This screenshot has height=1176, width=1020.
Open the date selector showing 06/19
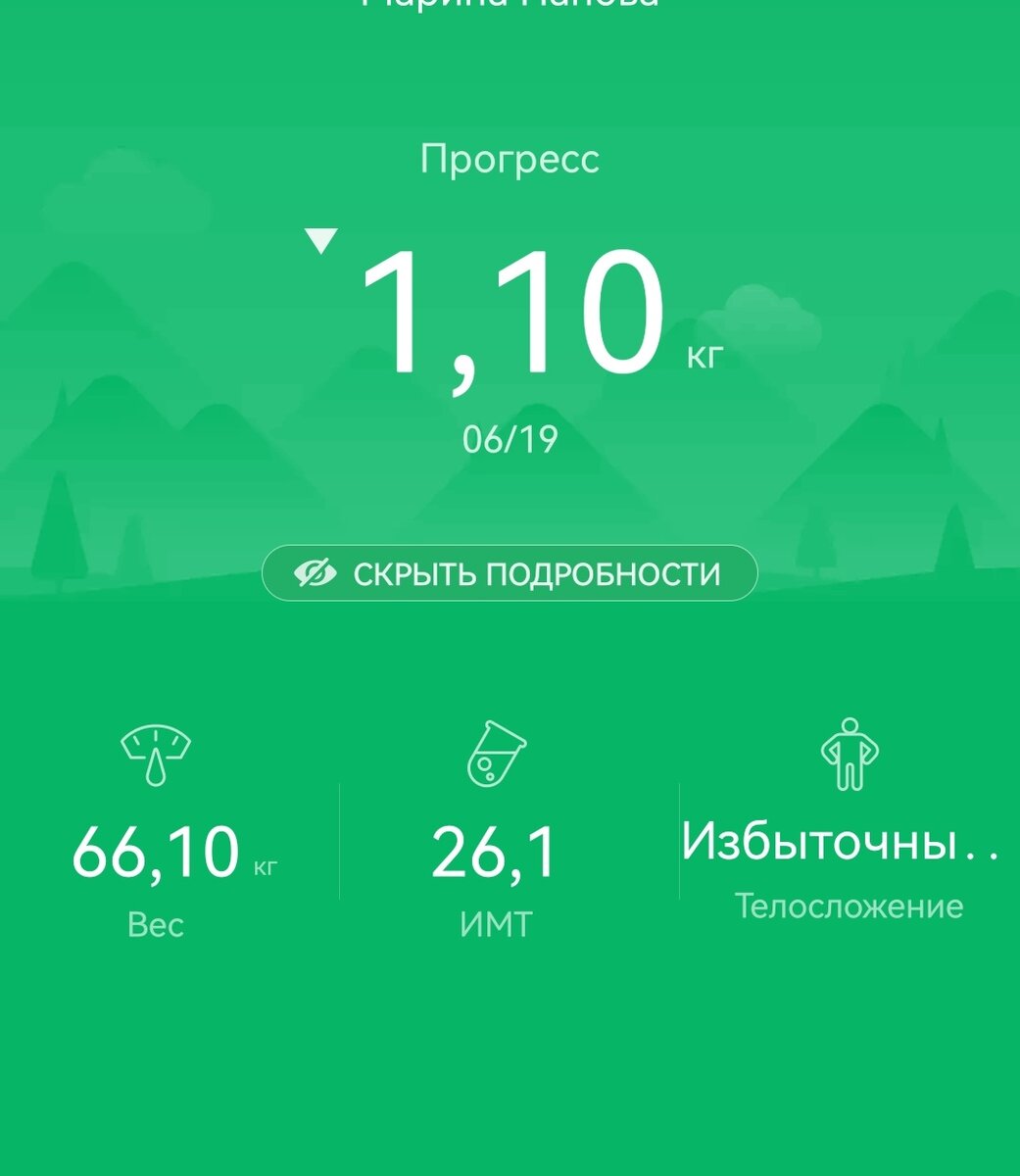(x=510, y=440)
